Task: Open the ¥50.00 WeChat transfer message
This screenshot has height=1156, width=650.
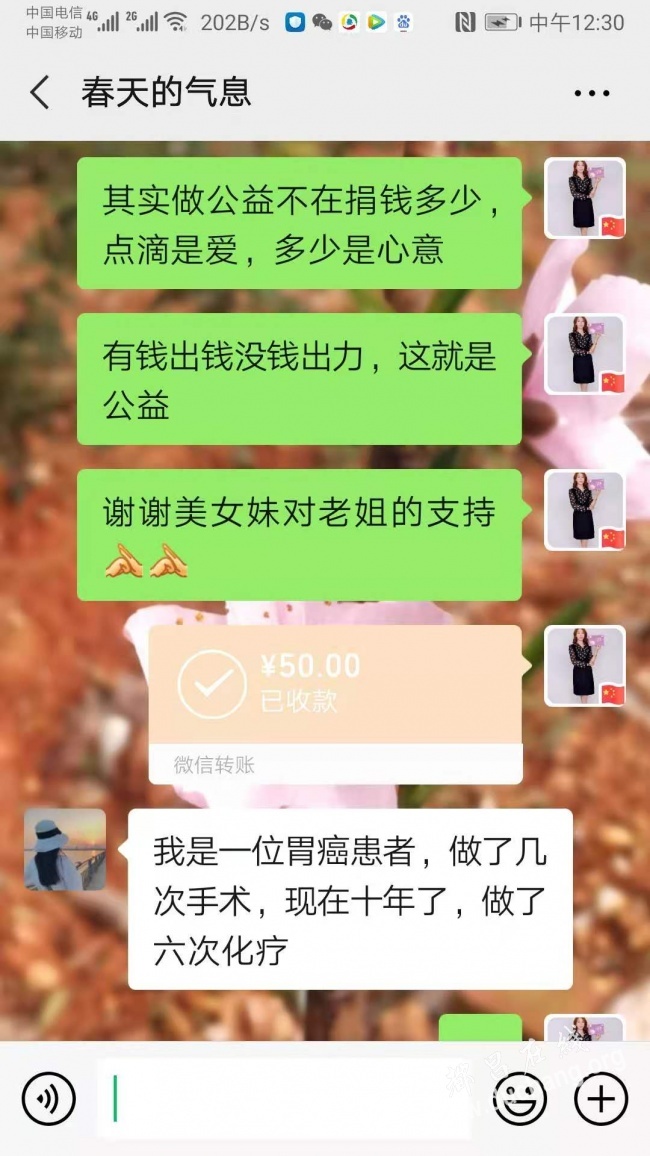Action: coord(335,690)
